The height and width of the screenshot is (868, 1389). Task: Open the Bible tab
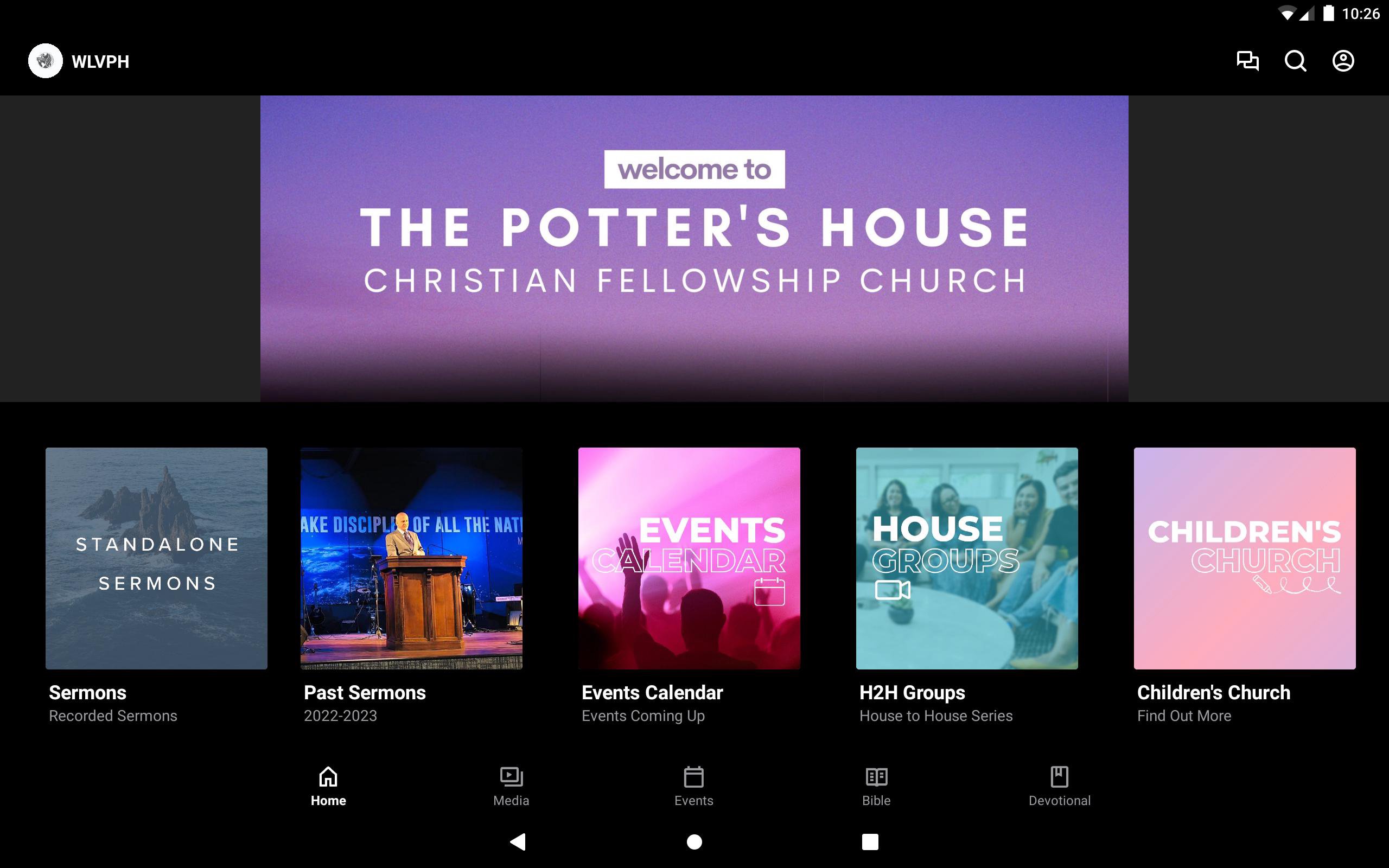pyautogui.click(x=876, y=786)
